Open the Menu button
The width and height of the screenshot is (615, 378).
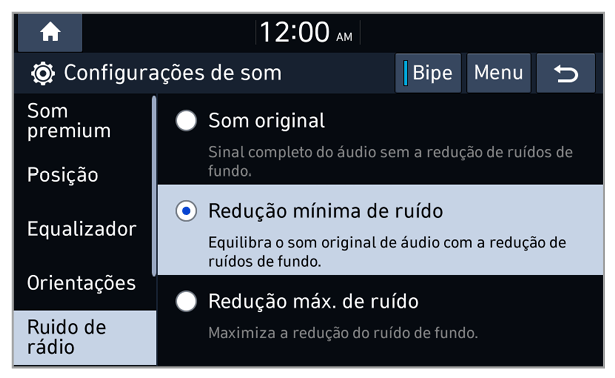[x=499, y=73]
